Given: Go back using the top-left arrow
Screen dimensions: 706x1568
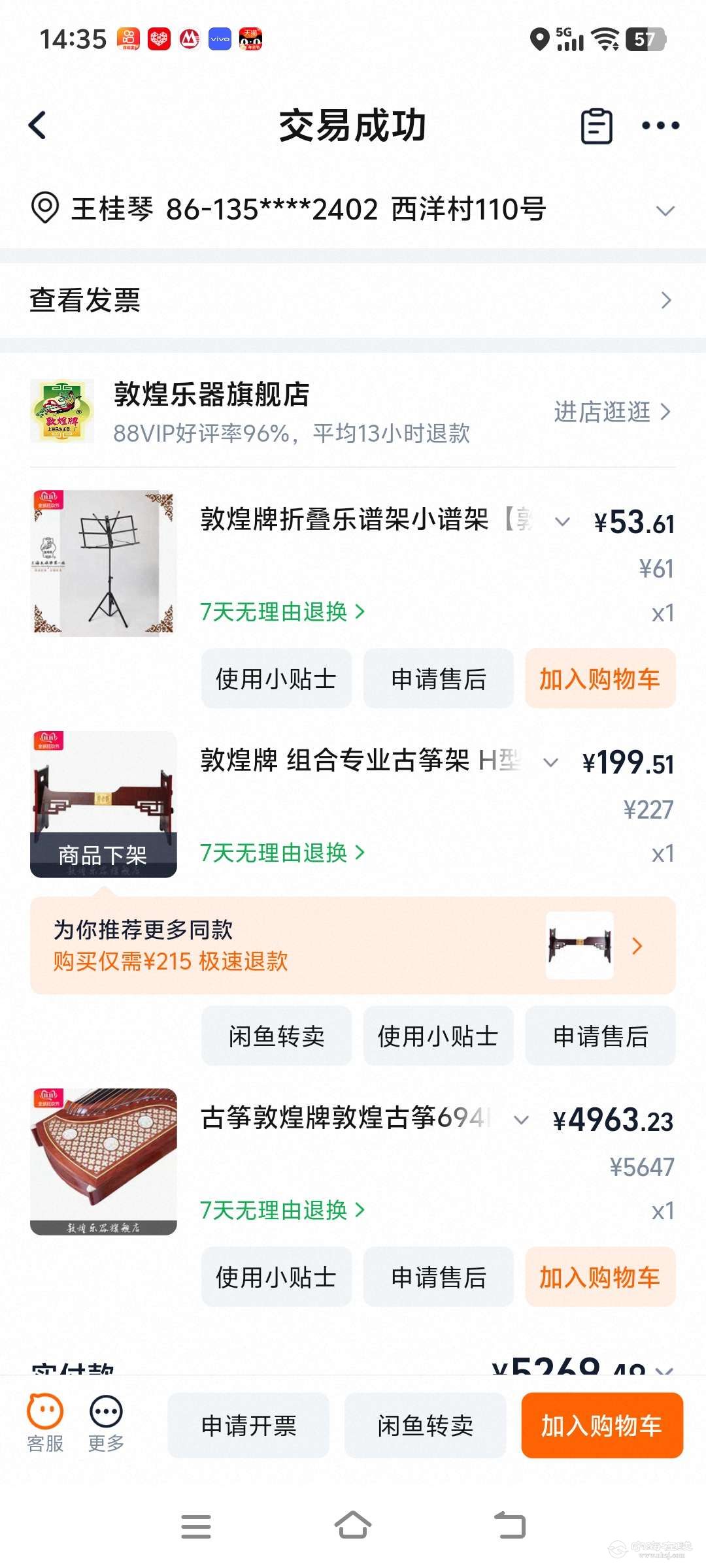Looking at the screenshot, I should [x=38, y=125].
